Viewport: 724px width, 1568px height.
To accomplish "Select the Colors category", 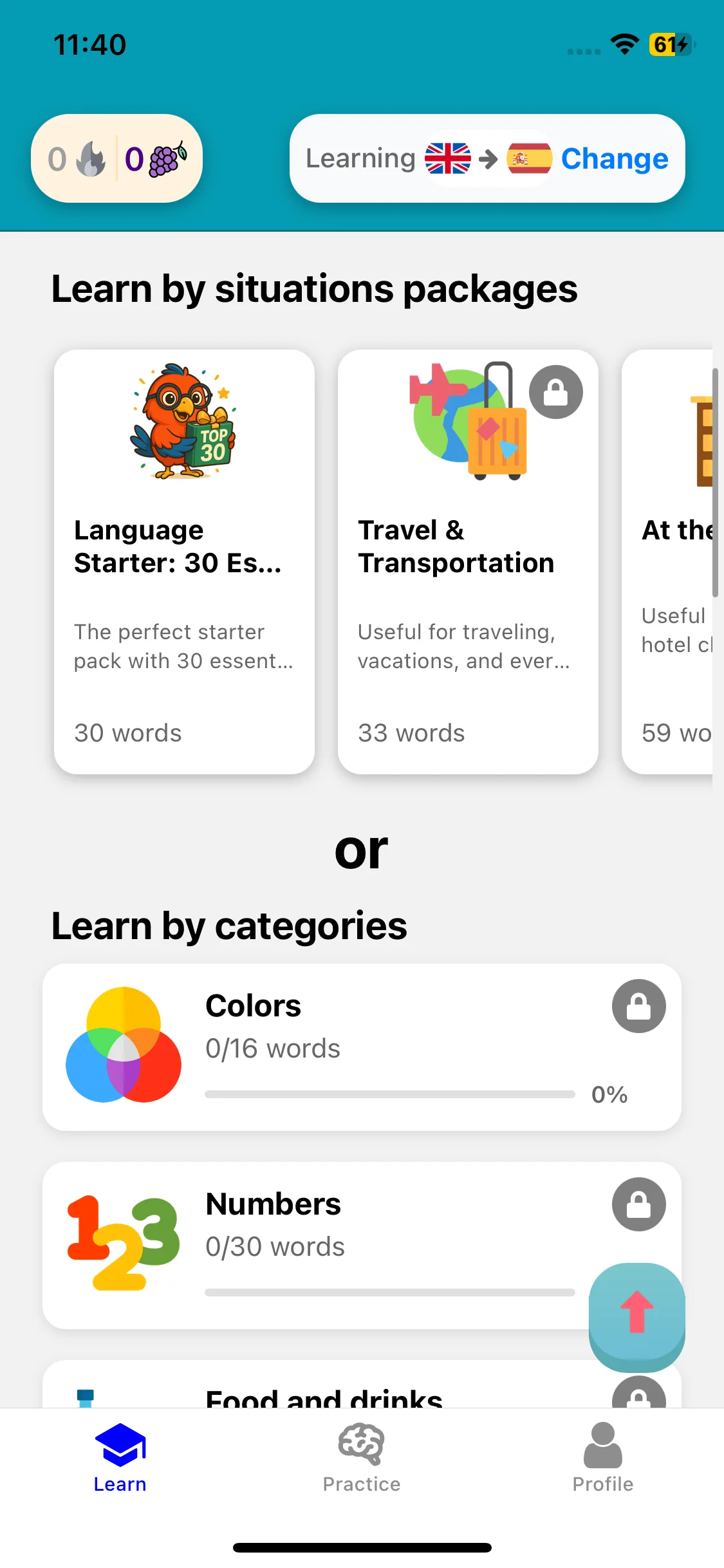I will tap(361, 1047).
